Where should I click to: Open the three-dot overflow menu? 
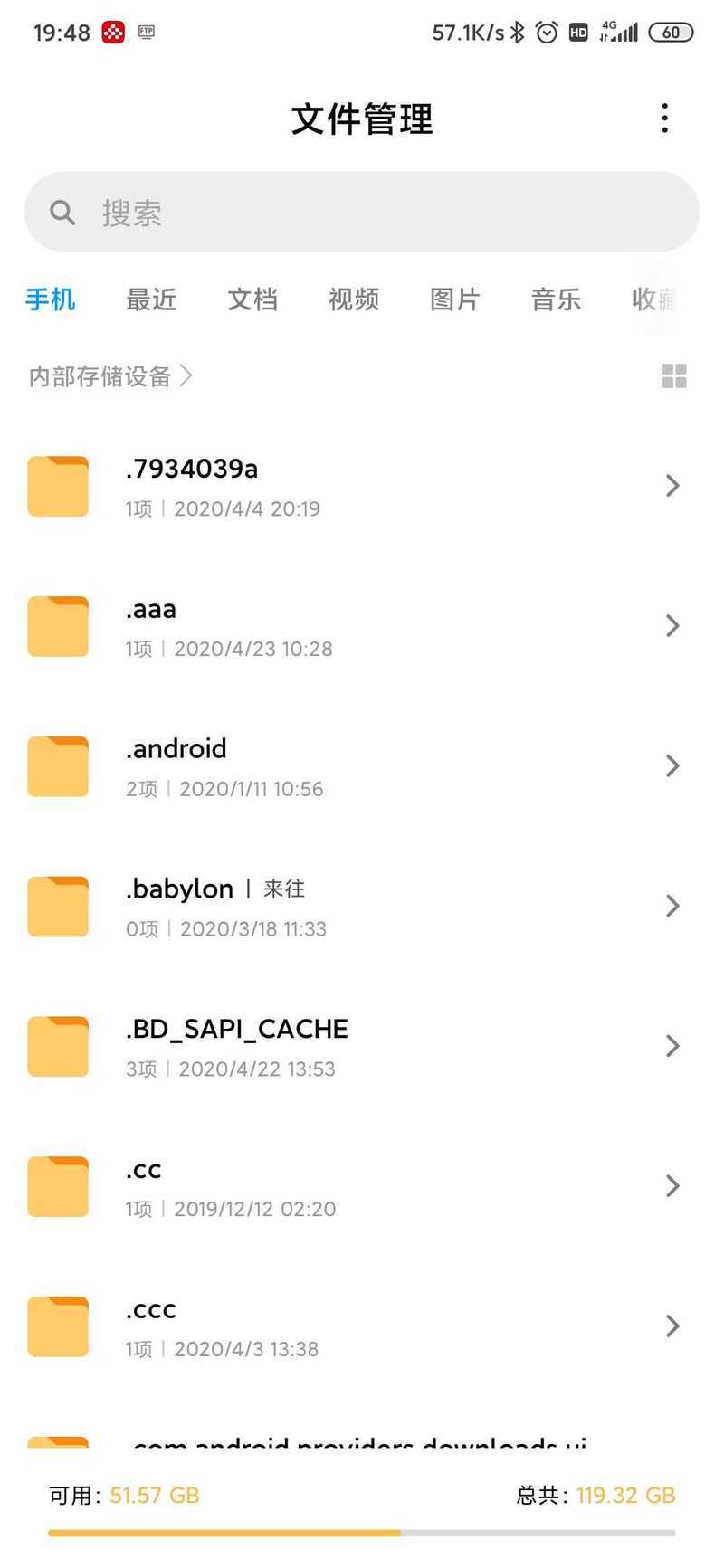[665, 119]
